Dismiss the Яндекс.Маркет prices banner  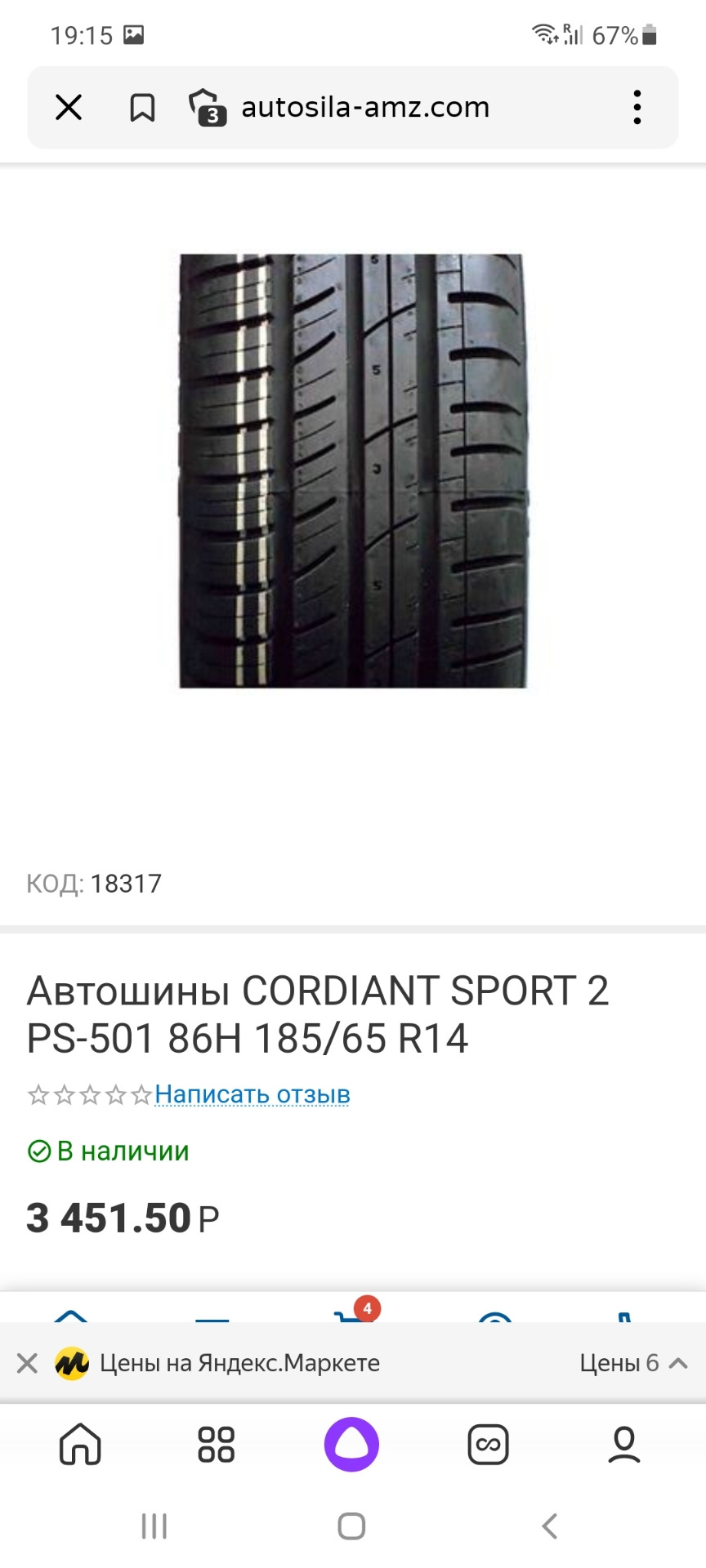(x=27, y=1363)
